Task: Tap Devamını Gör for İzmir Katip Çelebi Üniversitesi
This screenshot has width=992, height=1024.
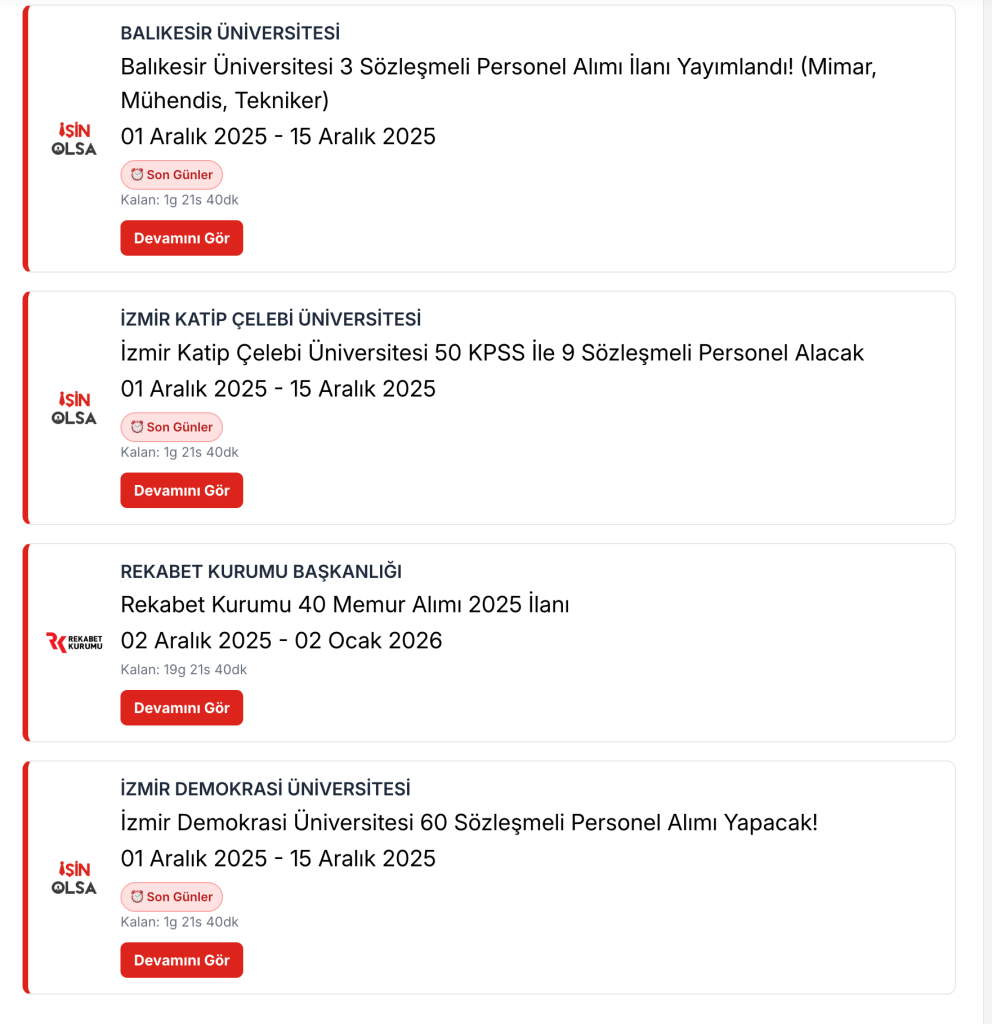Action: click(x=181, y=490)
